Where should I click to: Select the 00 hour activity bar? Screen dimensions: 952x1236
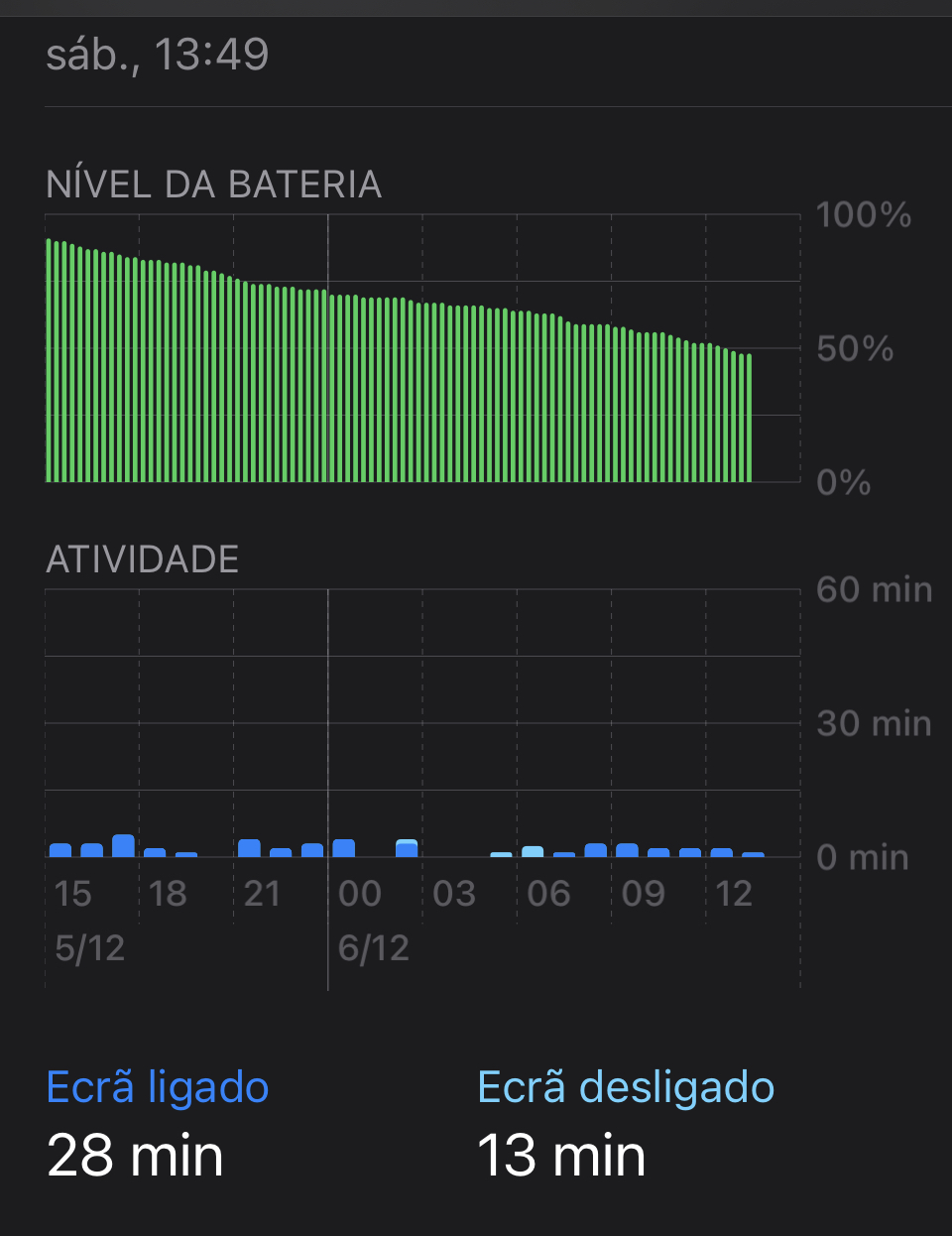(x=344, y=848)
